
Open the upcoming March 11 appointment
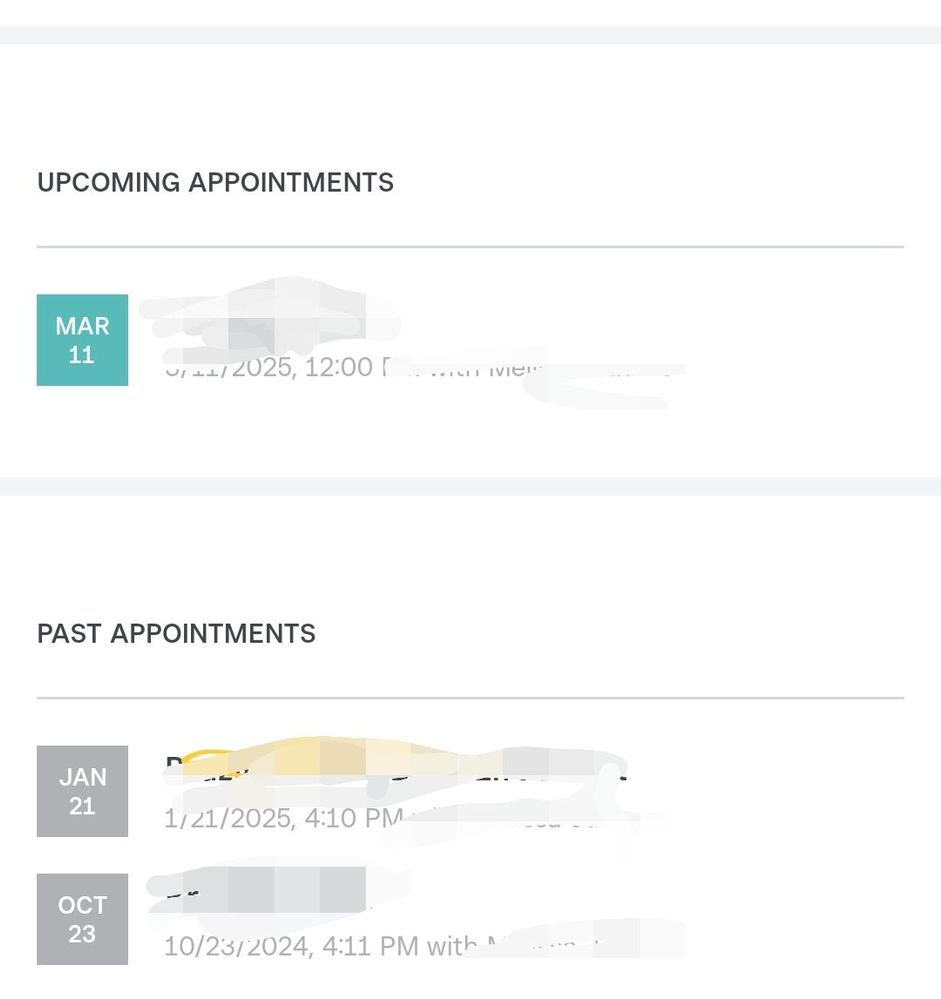tap(82, 340)
